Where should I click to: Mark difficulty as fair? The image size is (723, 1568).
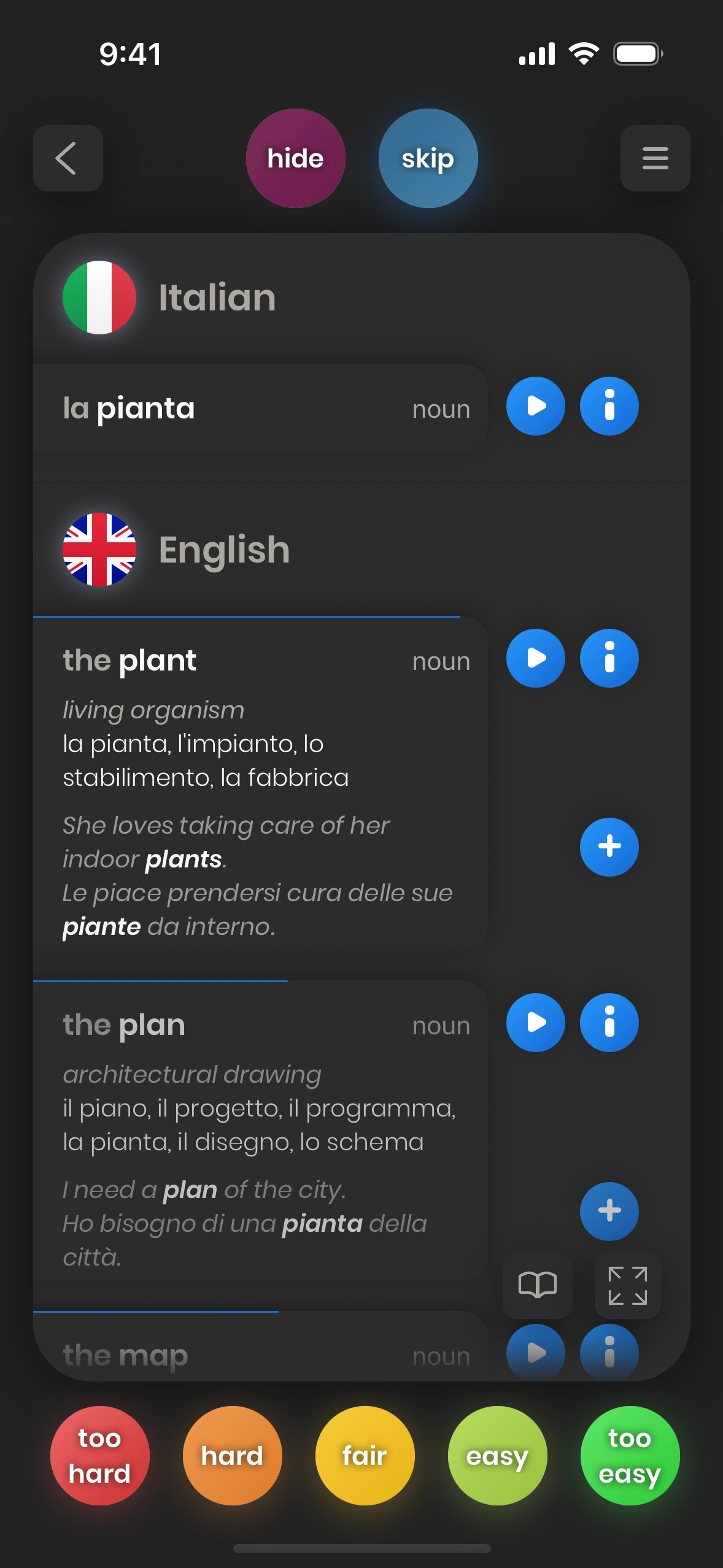click(x=365, y=1455)
